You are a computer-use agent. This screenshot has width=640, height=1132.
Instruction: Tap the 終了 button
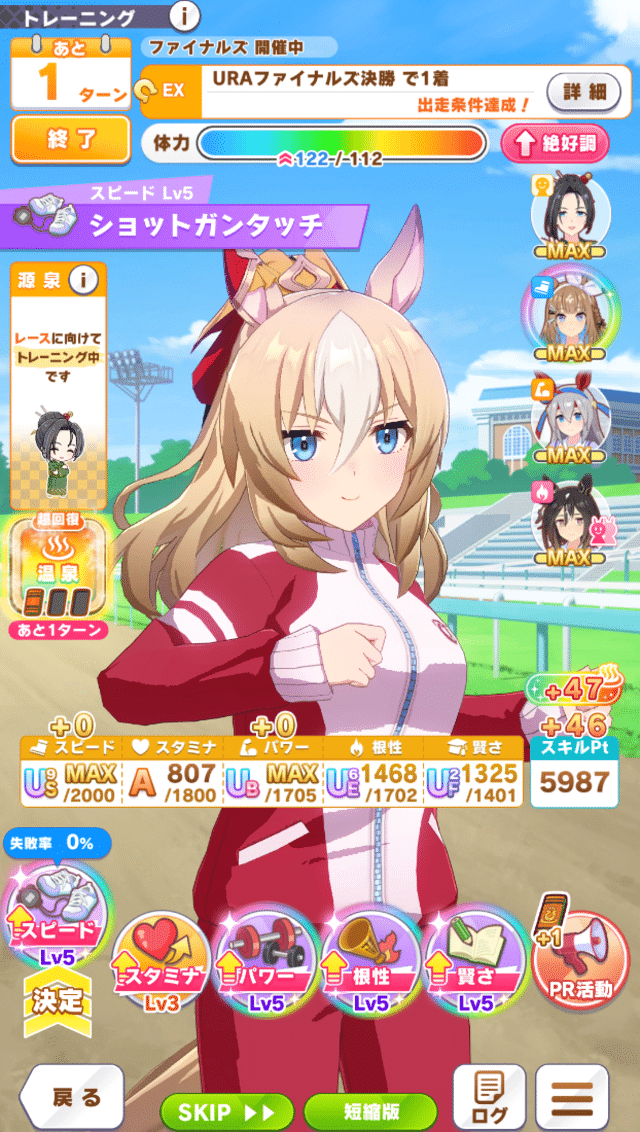pyautogui.click(x=71, y=140)
